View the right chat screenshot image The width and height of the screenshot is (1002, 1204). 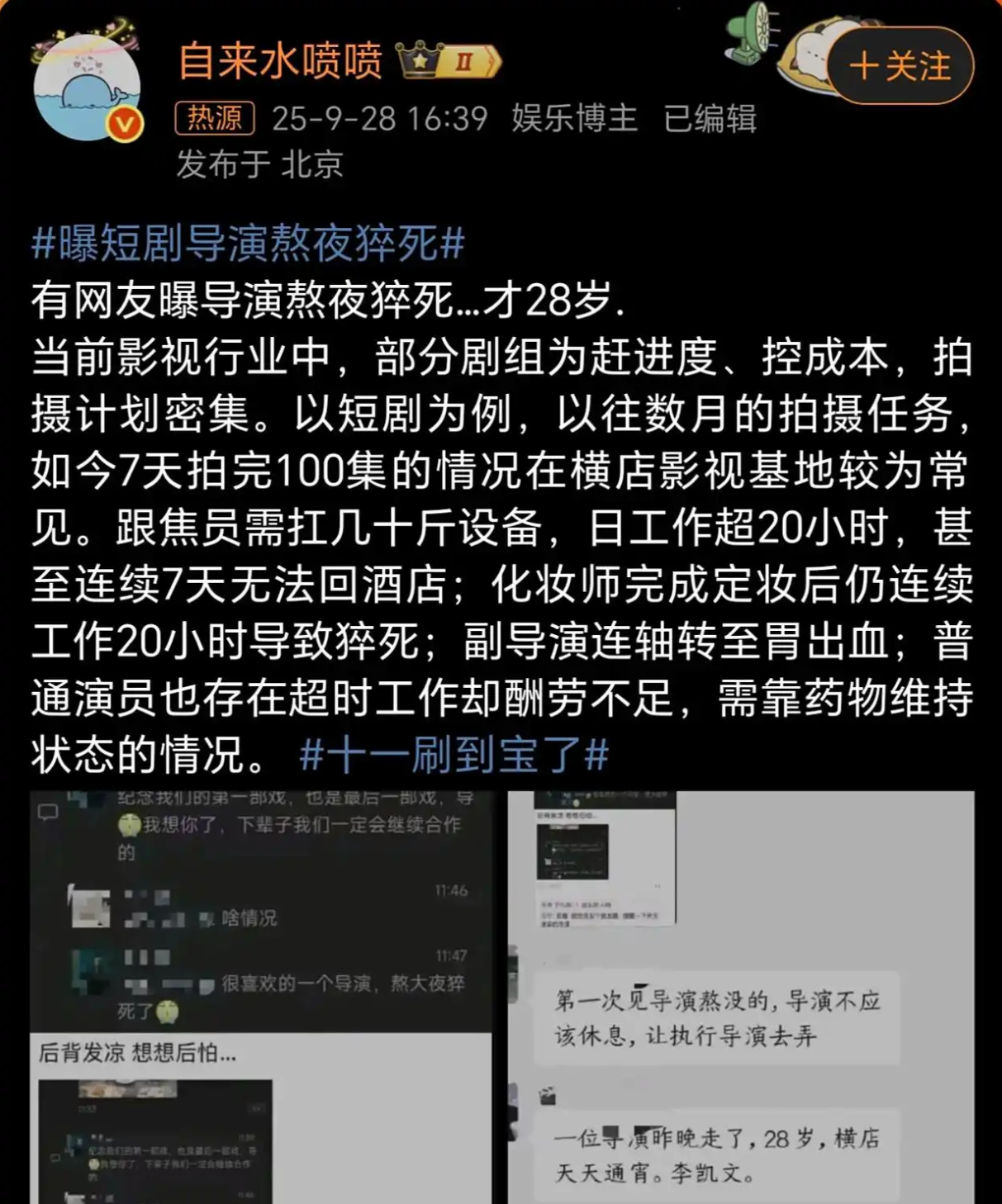tap(740, 996)
